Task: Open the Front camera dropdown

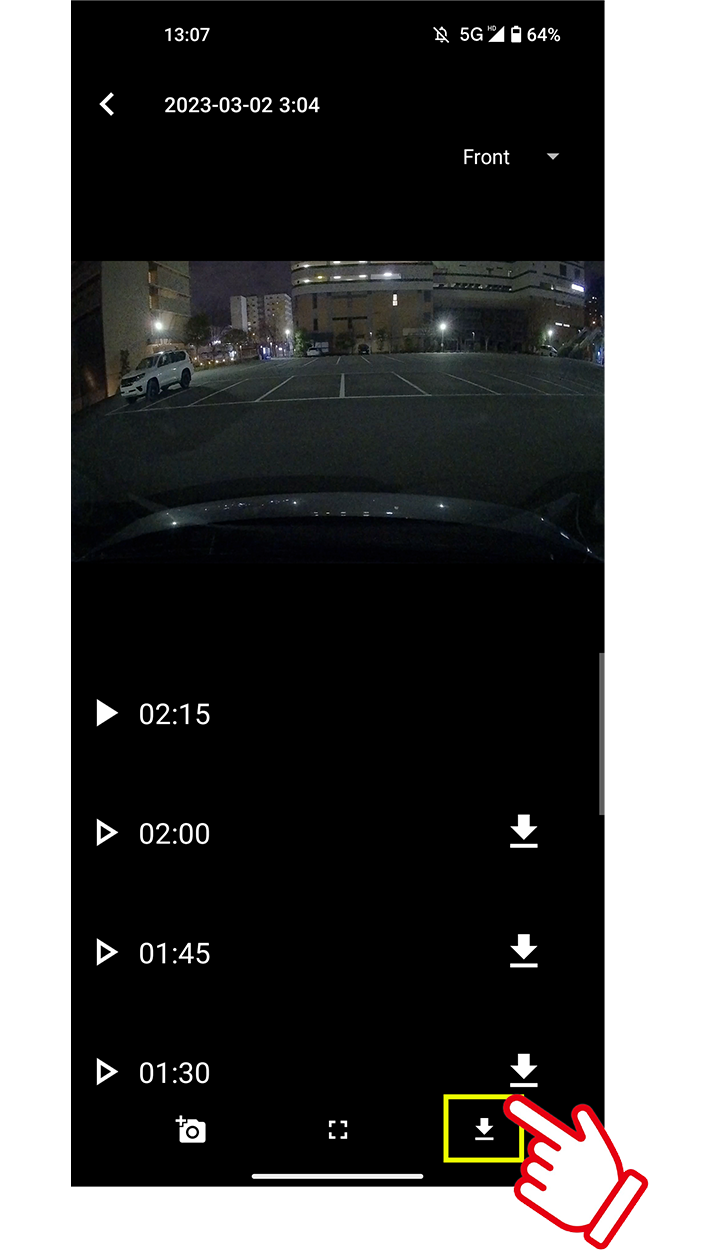Action: tap(510, 157)
